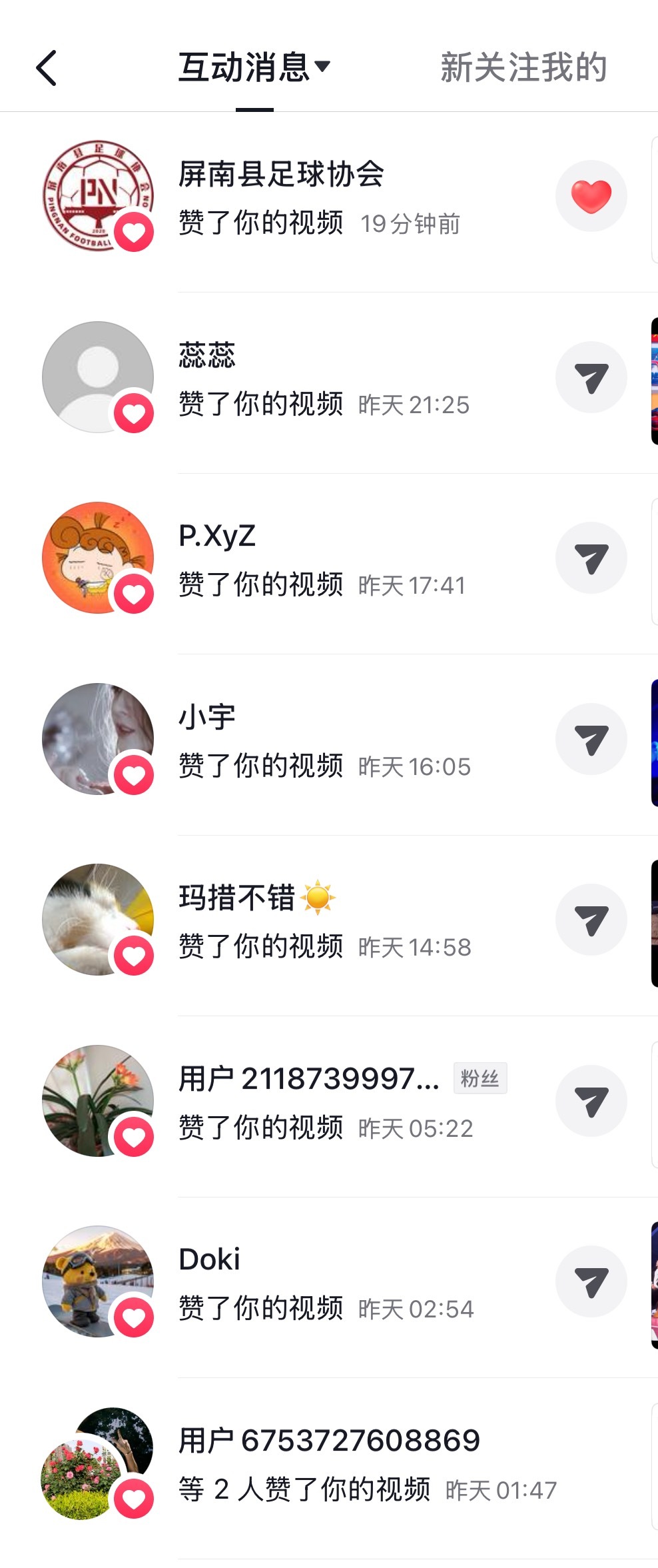Tap the share arrow next to P.XyZ
The width and height of the screenshot is (658, 1568).
590,558
